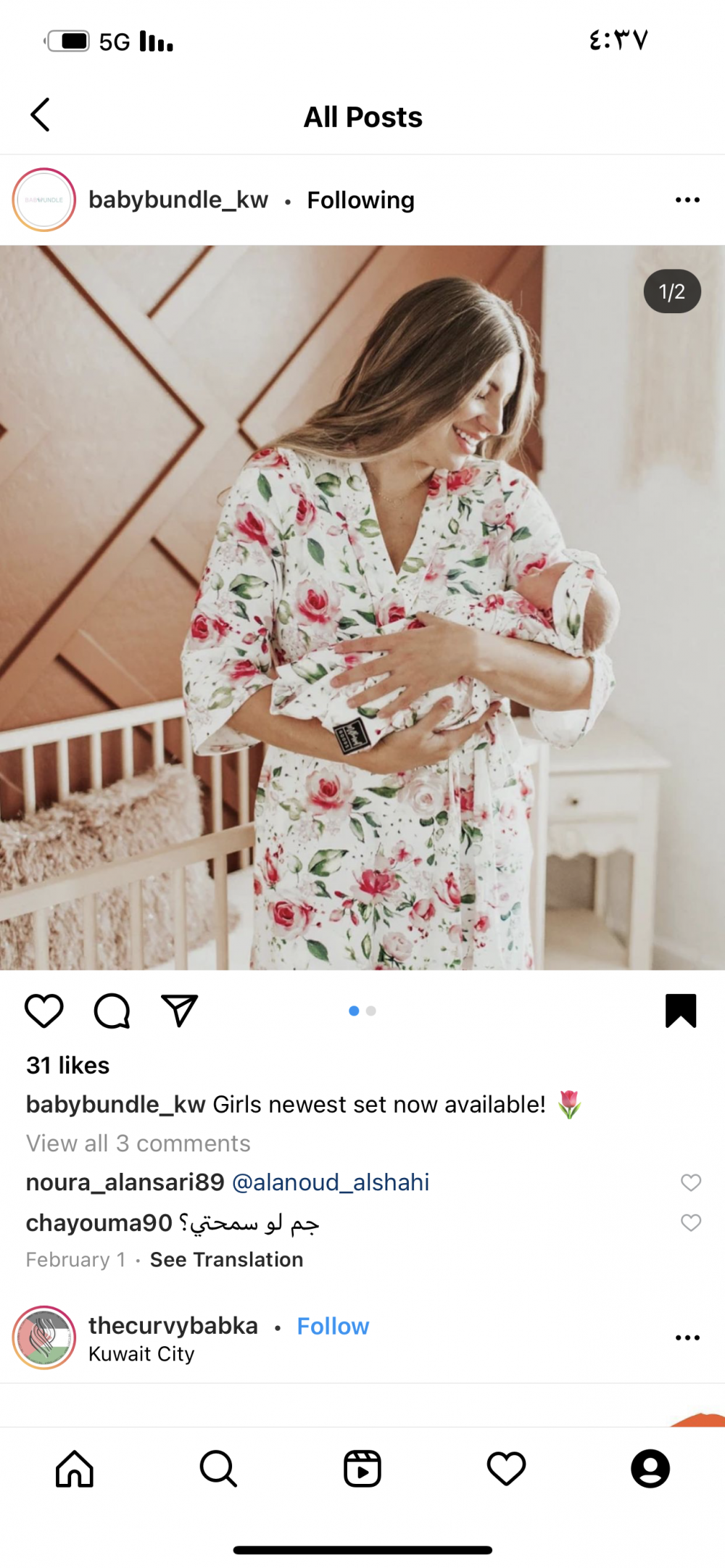Switch to the Search tab

218,1469
